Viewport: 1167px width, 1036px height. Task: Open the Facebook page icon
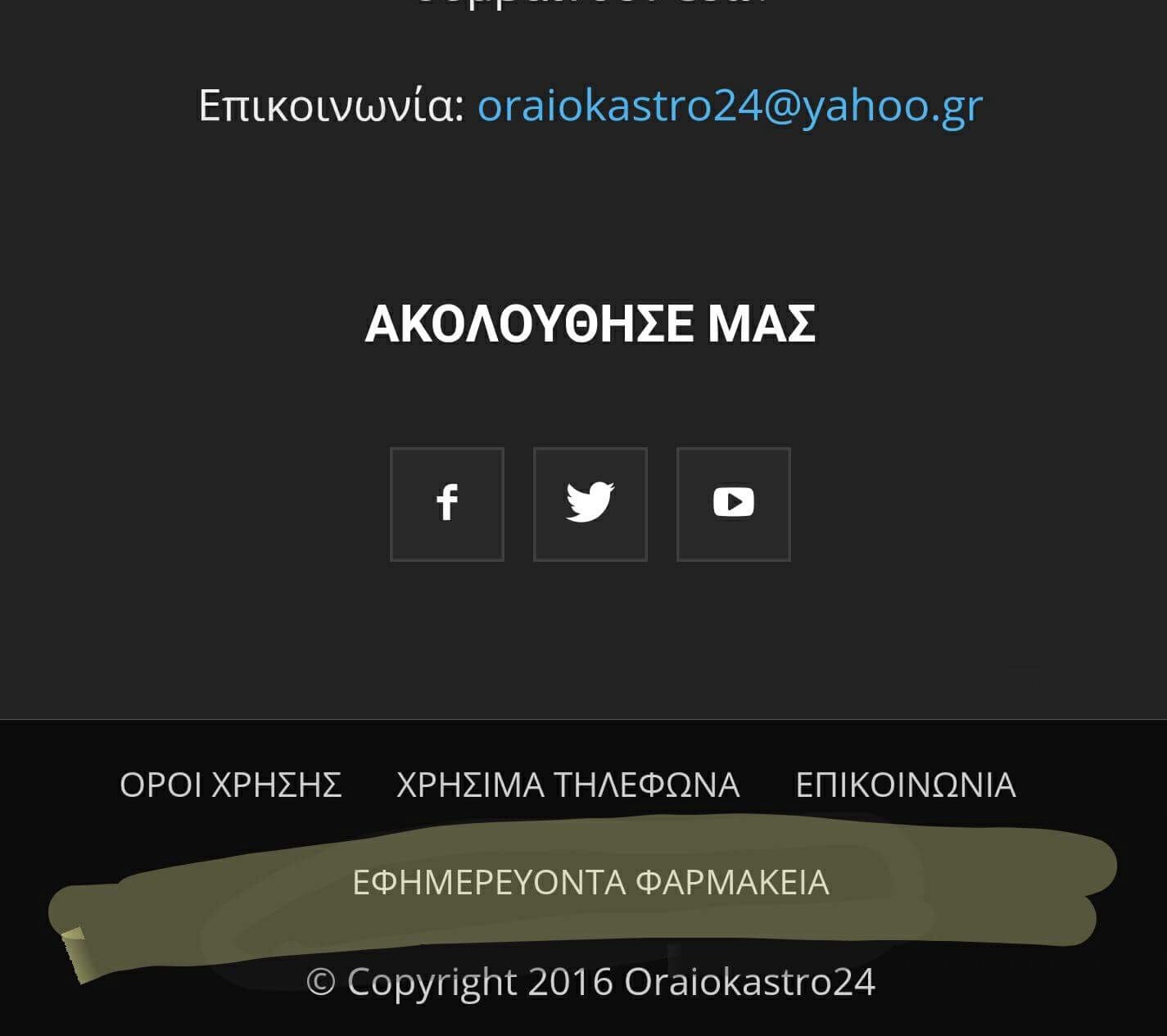pyautogui.click(x=447, y=504)
